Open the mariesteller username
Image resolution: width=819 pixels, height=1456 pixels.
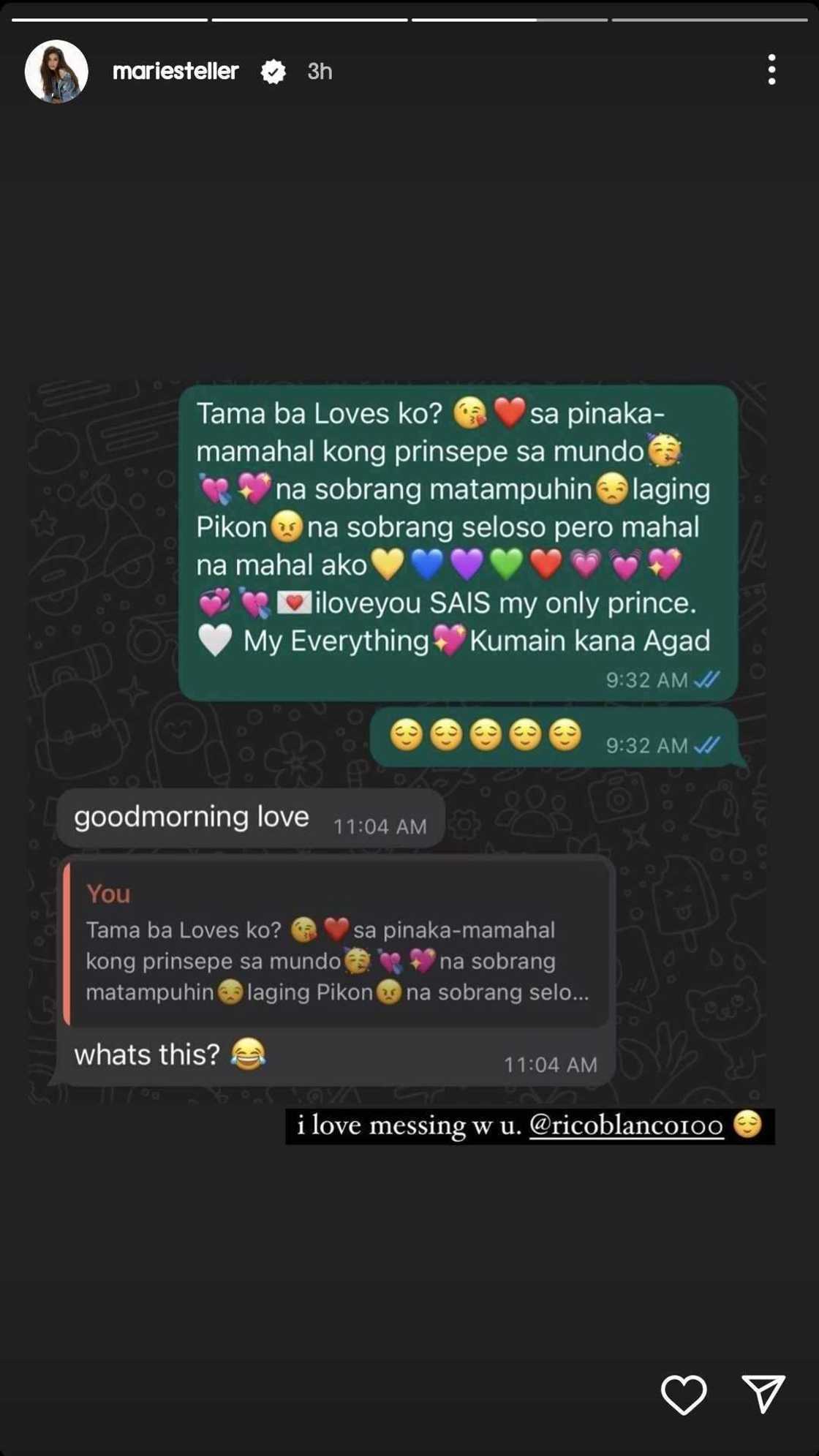[175, 71]
